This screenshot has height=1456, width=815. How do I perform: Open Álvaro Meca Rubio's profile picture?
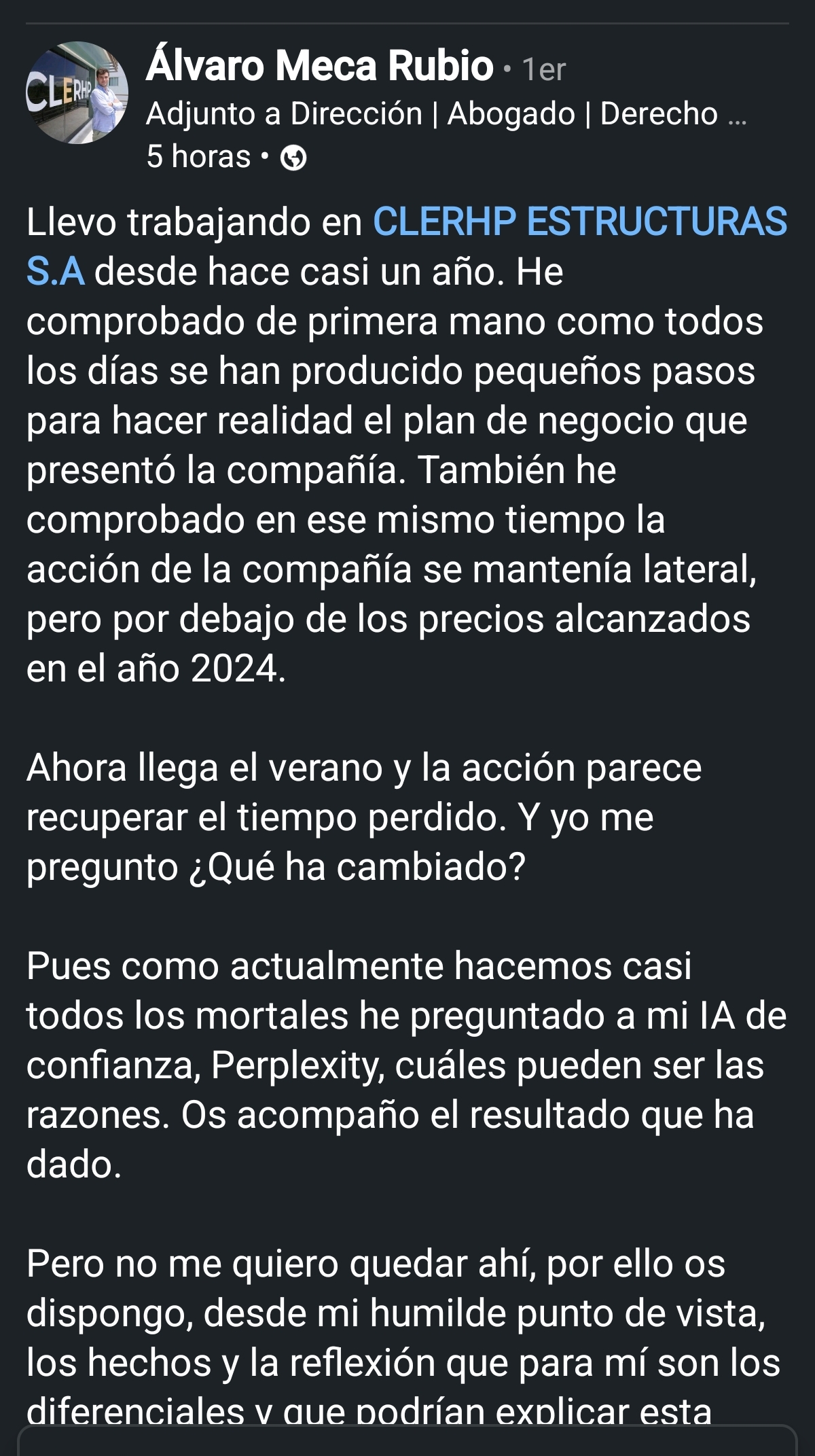coord(77,93)
